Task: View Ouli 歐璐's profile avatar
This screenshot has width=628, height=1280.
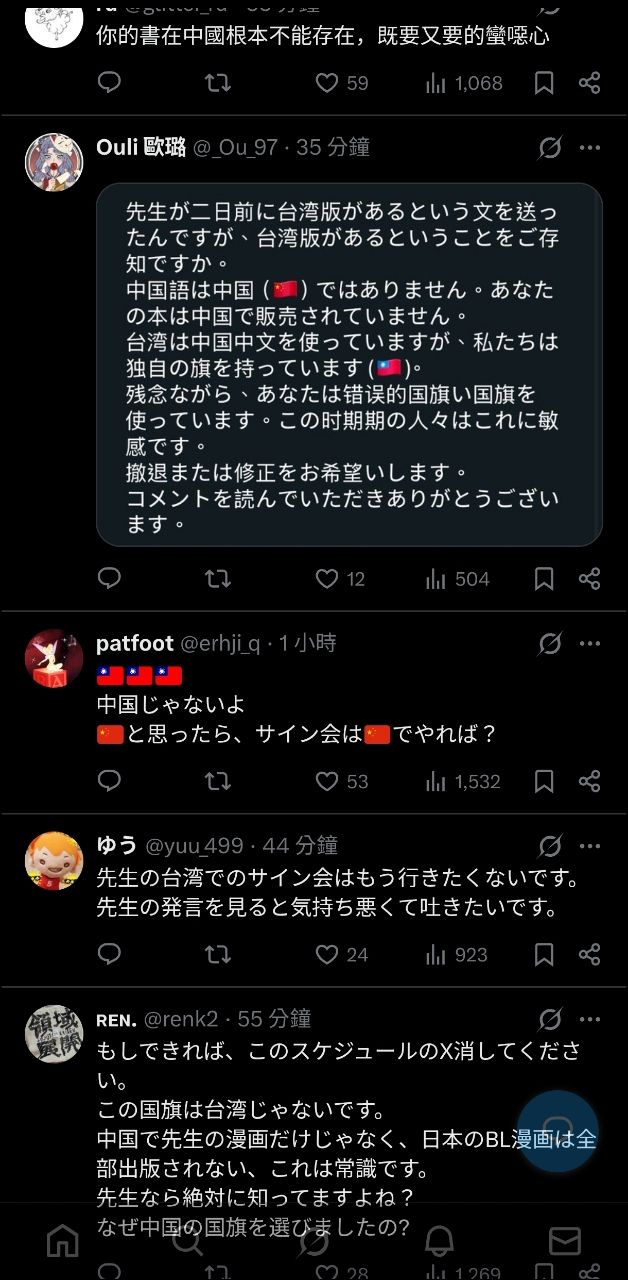Action: (53, 163)
